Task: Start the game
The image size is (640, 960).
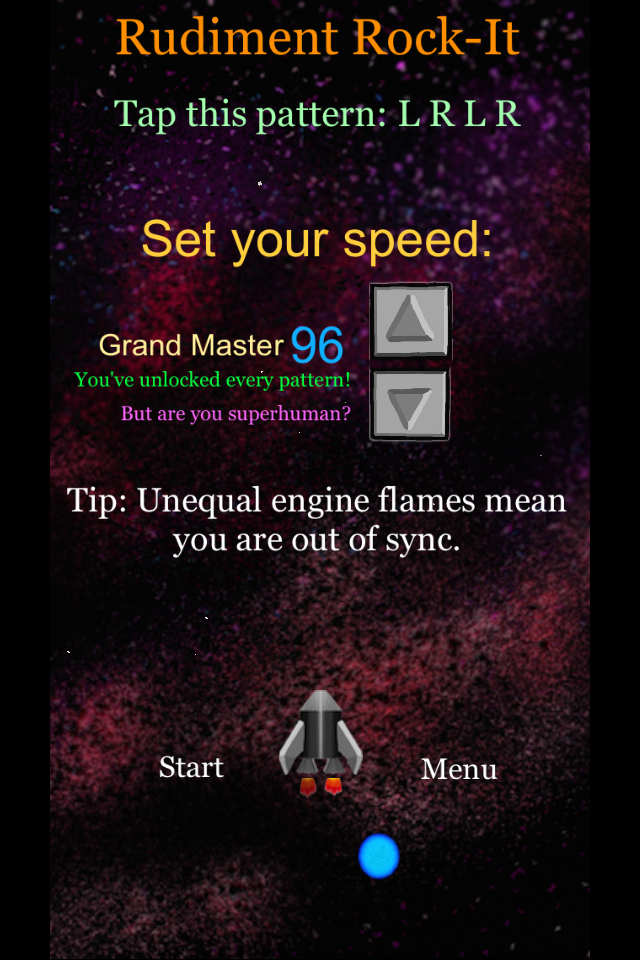Action: (191, 767)
